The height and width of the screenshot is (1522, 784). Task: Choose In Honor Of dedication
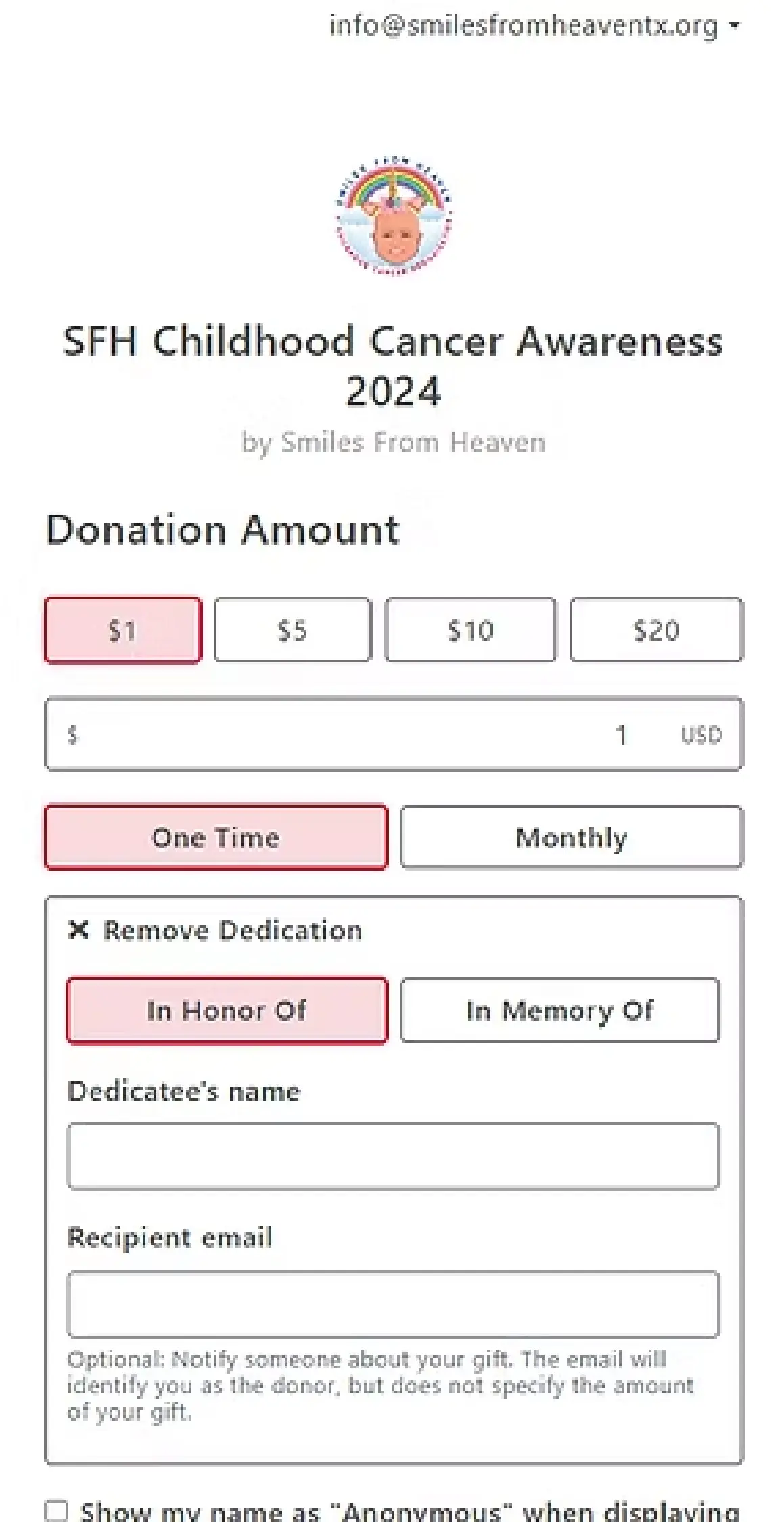click(227, 1011)
